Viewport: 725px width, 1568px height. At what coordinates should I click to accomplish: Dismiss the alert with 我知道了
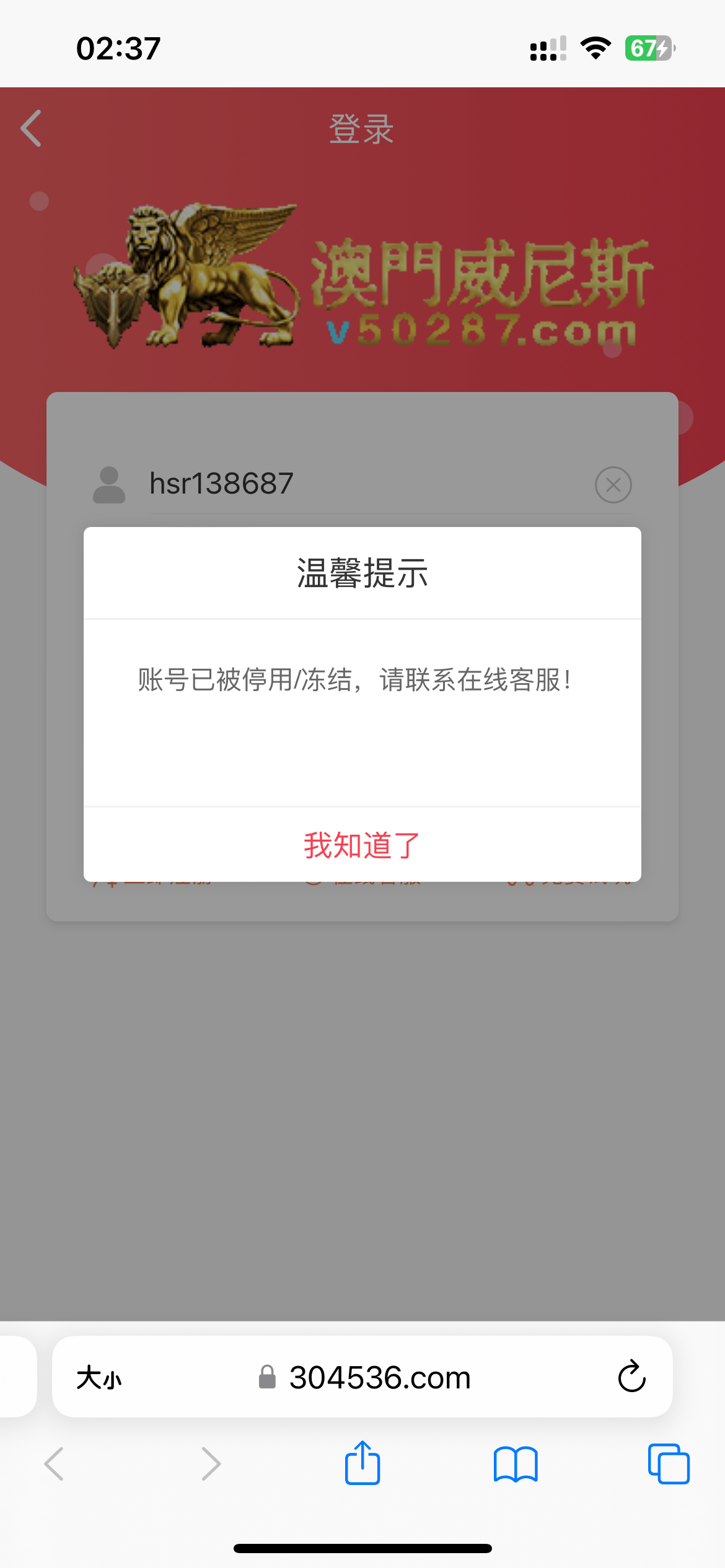coord(361,843)
